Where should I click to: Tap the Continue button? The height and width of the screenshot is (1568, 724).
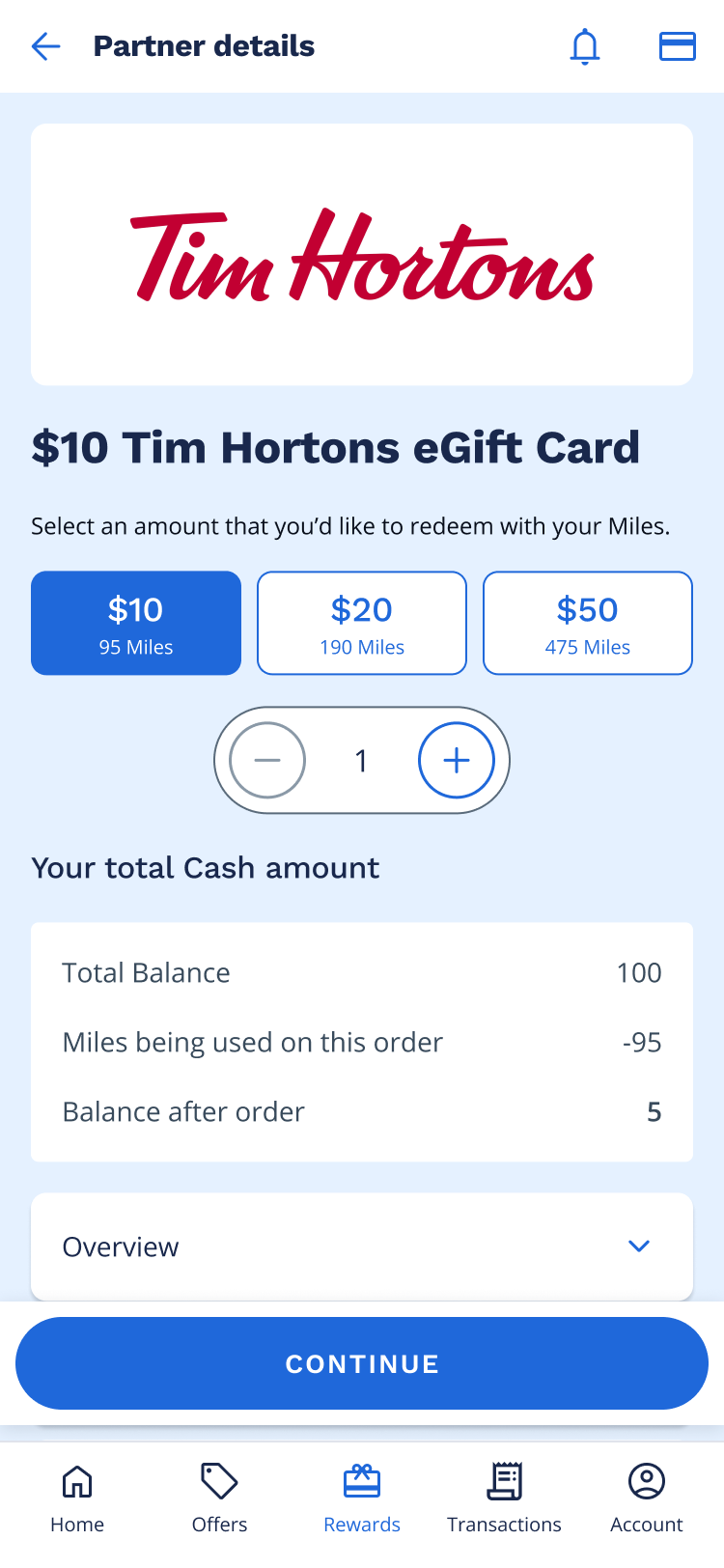click(362, 1363)
